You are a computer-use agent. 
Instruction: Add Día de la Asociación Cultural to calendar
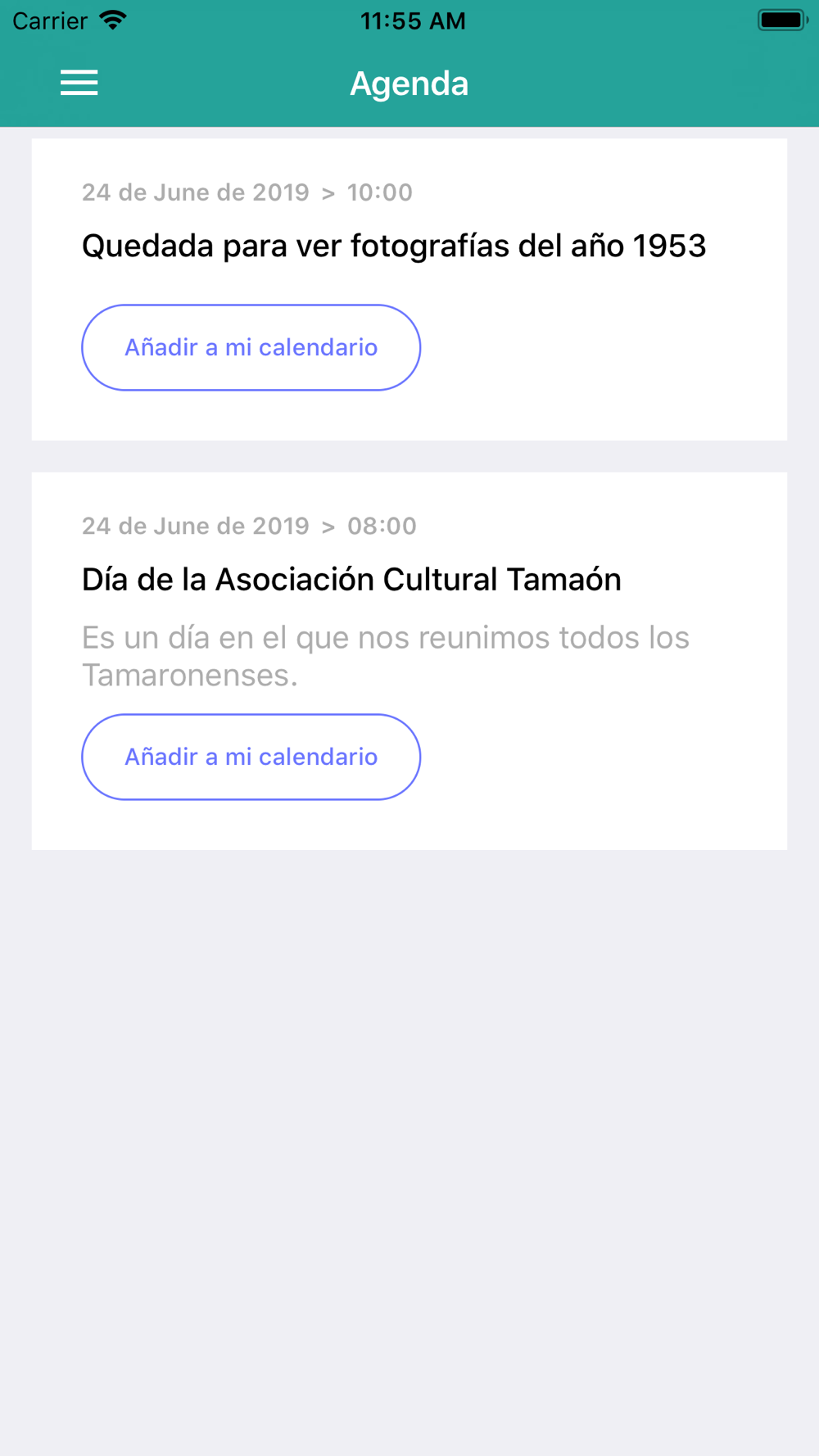(x=251, y=757)
